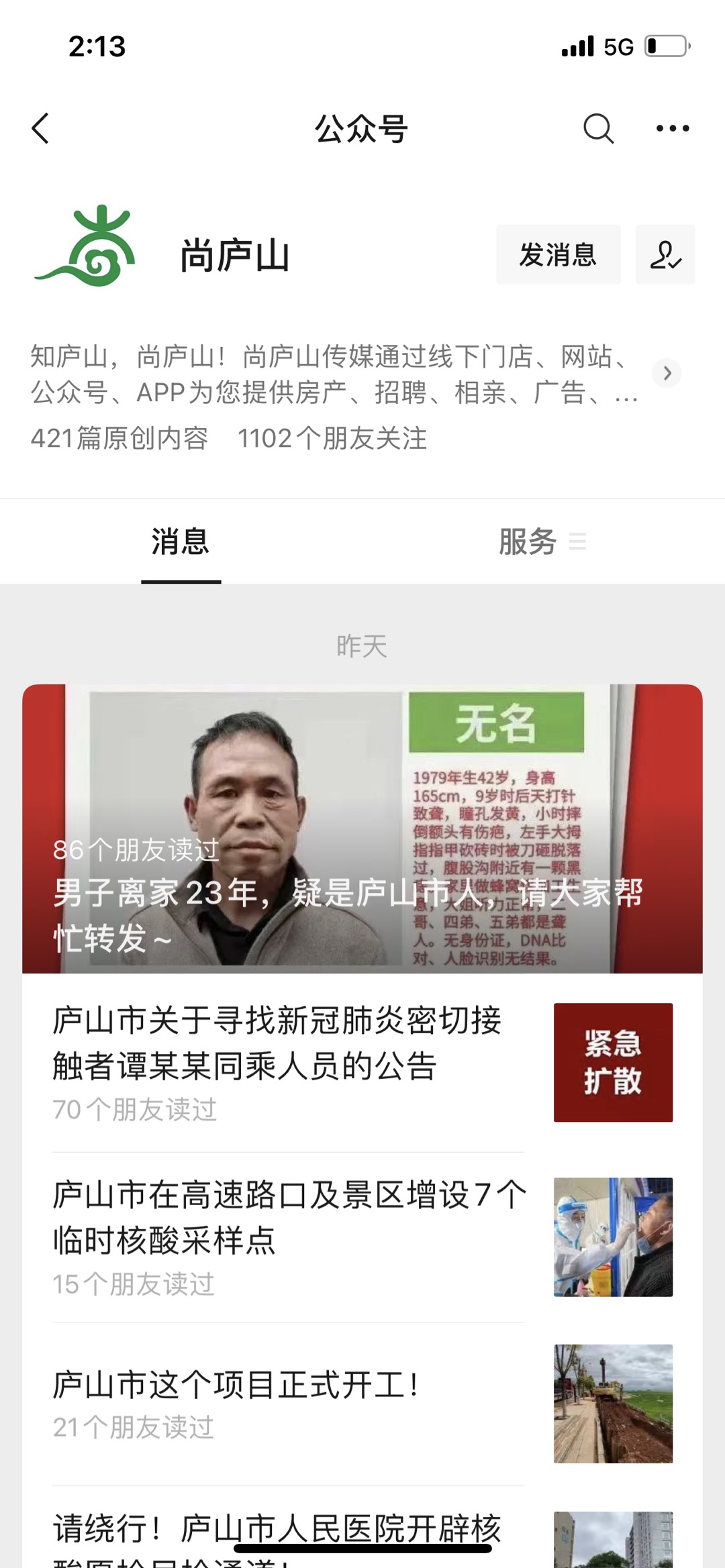Image resolution: width=725 pixels, height=1568 pixels.
Task: Open search in the official account
Action: click(x=597, y=128)
